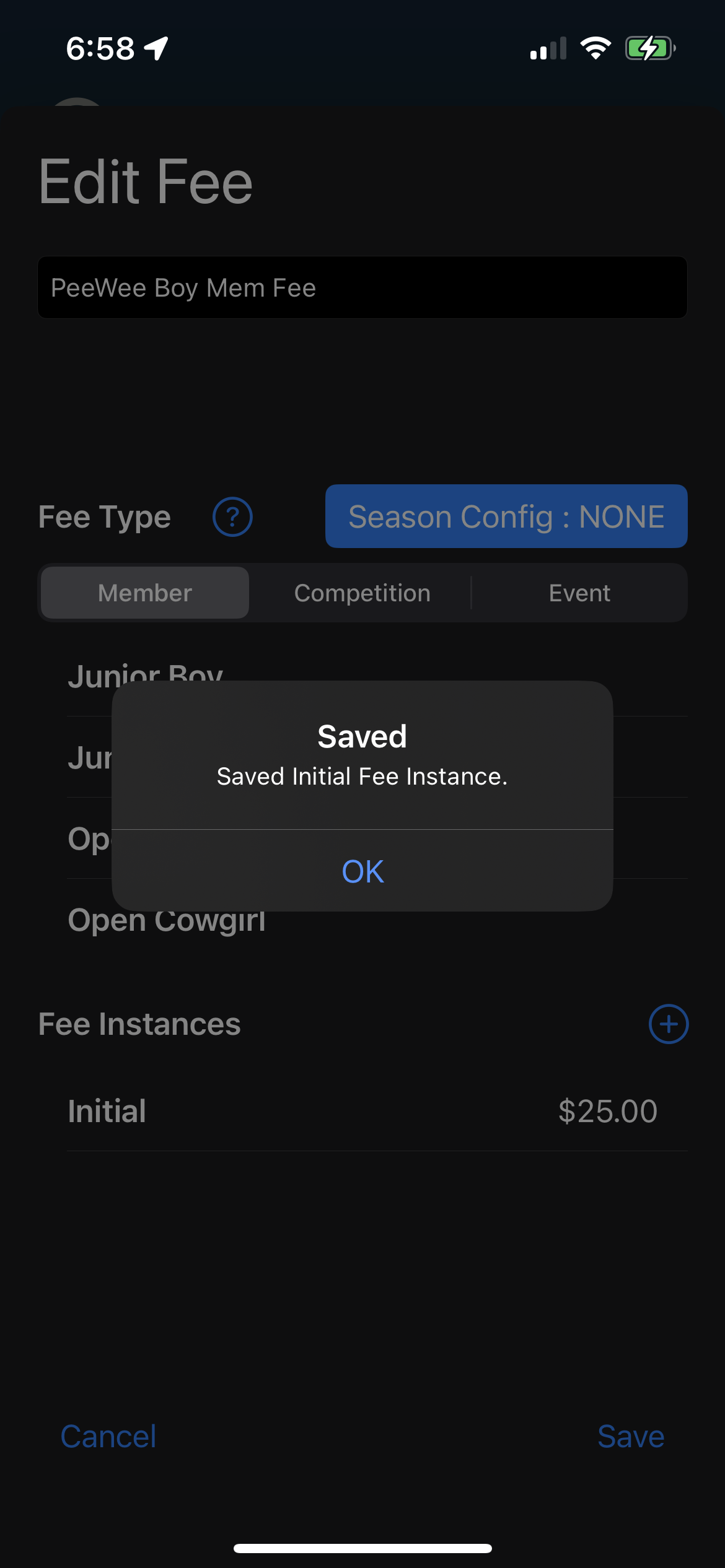This screenshot has height=1568, width=725.
Task: Switch to the Competition tab
Action: point(362,592)
